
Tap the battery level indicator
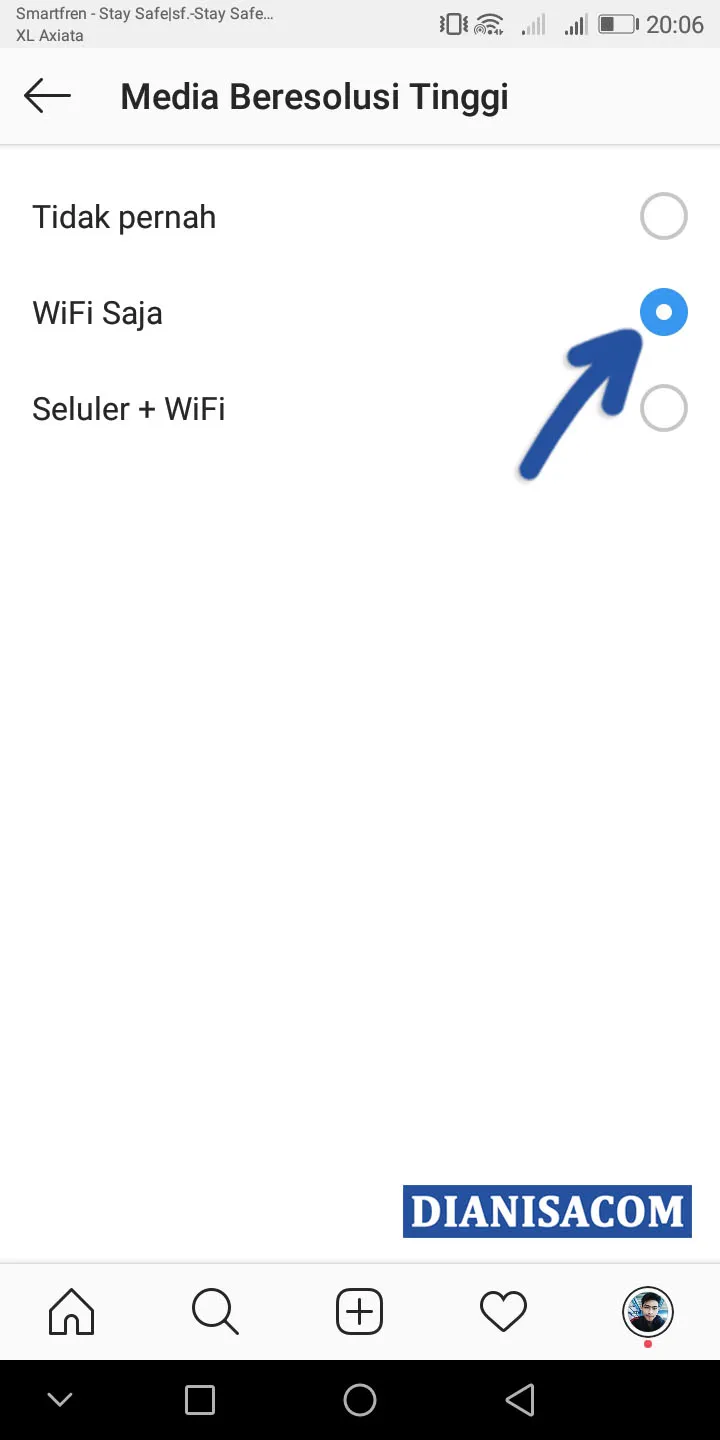click(x=616, y=23)
